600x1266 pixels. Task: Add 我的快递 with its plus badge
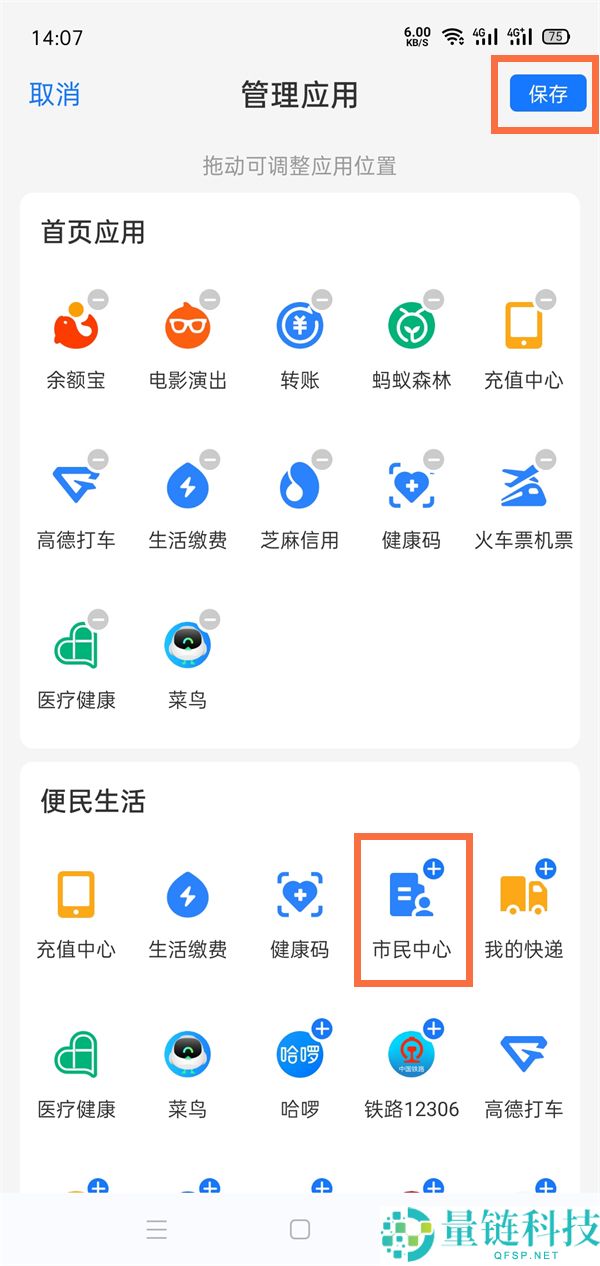(546, 869)
